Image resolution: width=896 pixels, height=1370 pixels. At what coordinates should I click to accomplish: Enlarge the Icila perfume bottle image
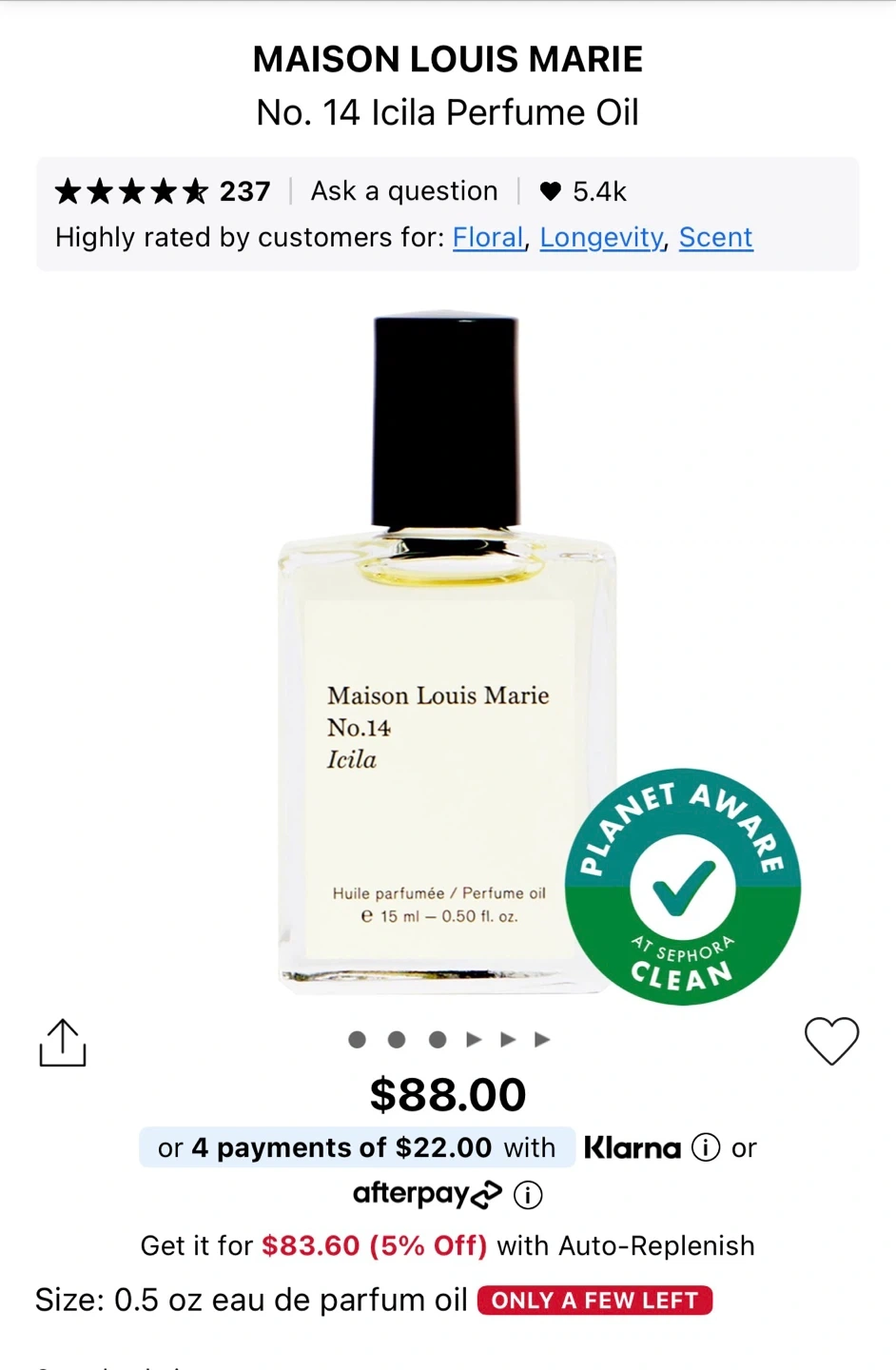click(447, 653)
